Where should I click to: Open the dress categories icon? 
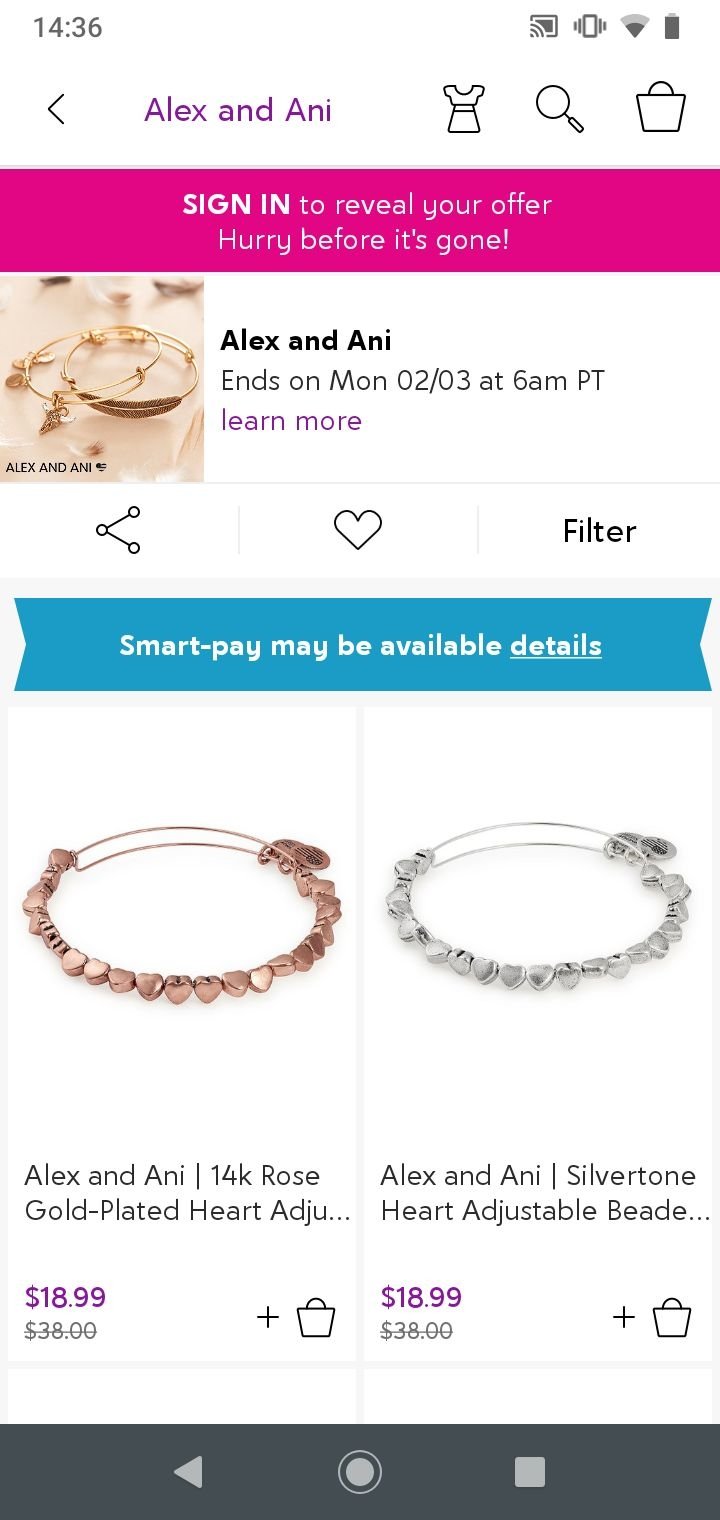[x=464, y=109]
